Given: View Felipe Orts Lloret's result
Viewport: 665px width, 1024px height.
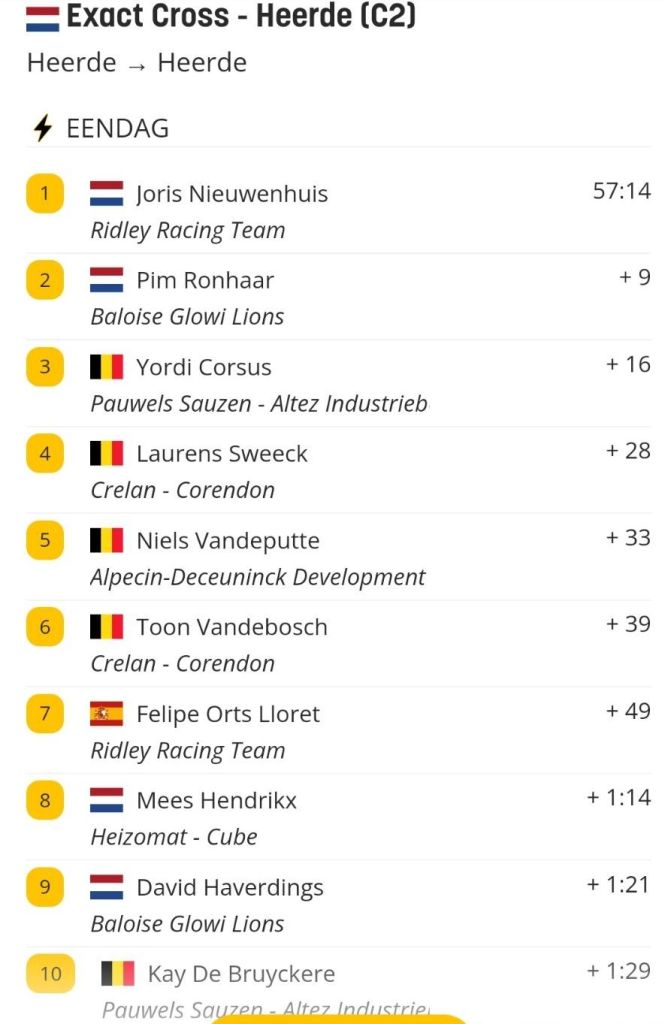Looking at the screenshot, I should click(x=228, y=714).
